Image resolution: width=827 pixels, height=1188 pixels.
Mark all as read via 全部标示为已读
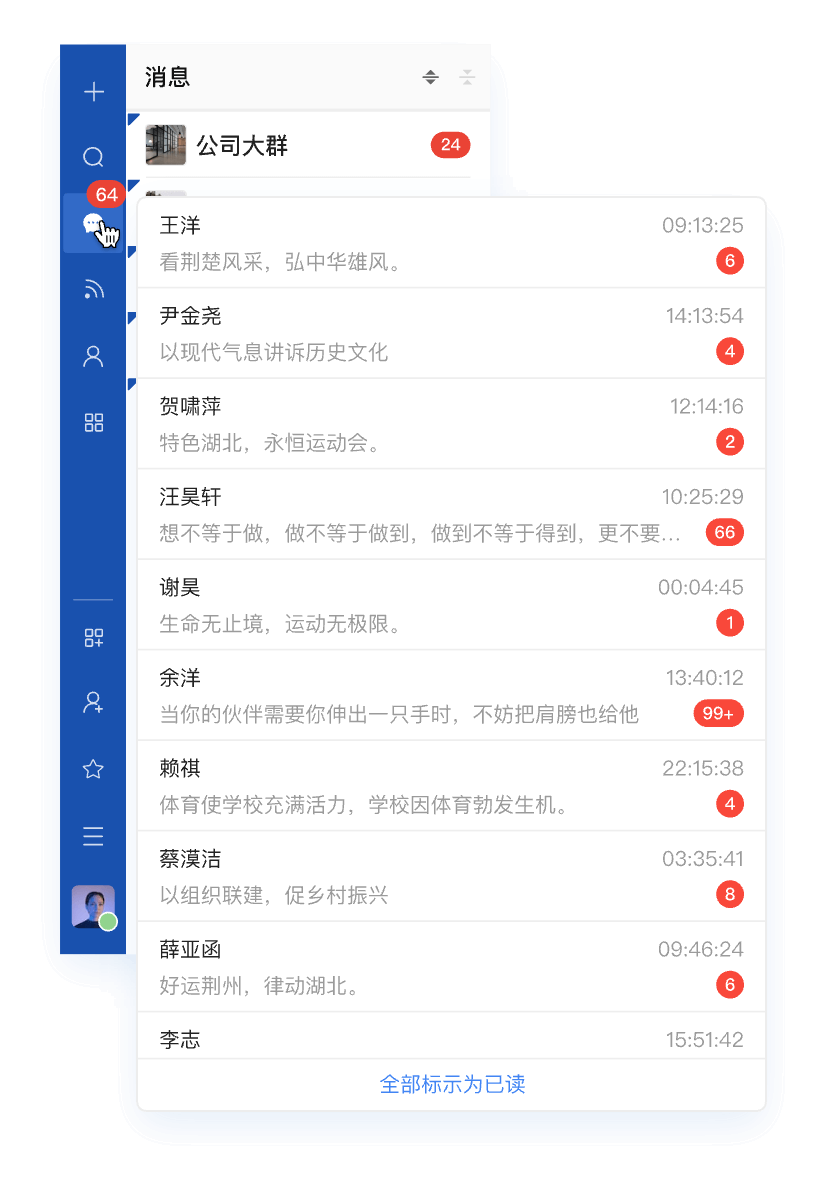click(452, 1084)
